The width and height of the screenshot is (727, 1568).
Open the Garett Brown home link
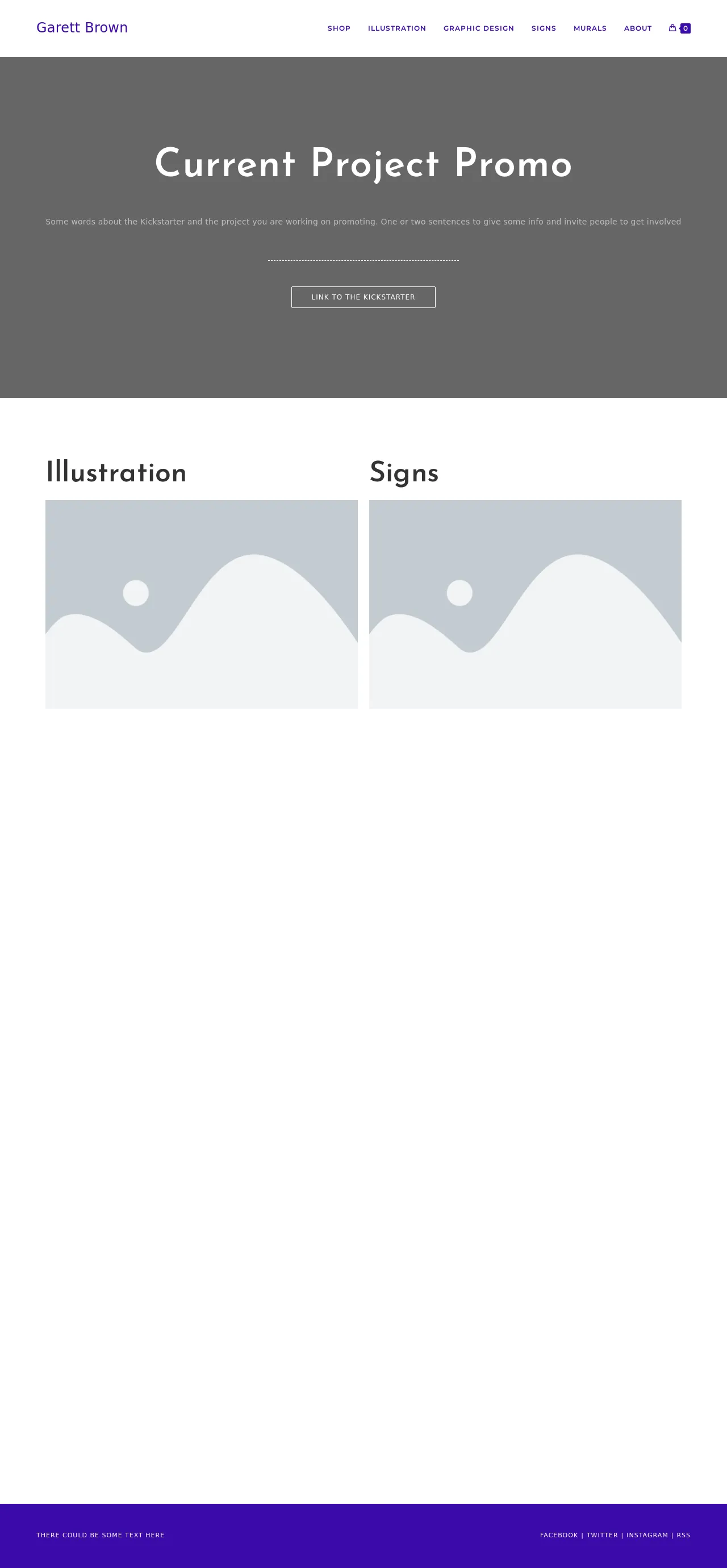(x=82, y=28)
